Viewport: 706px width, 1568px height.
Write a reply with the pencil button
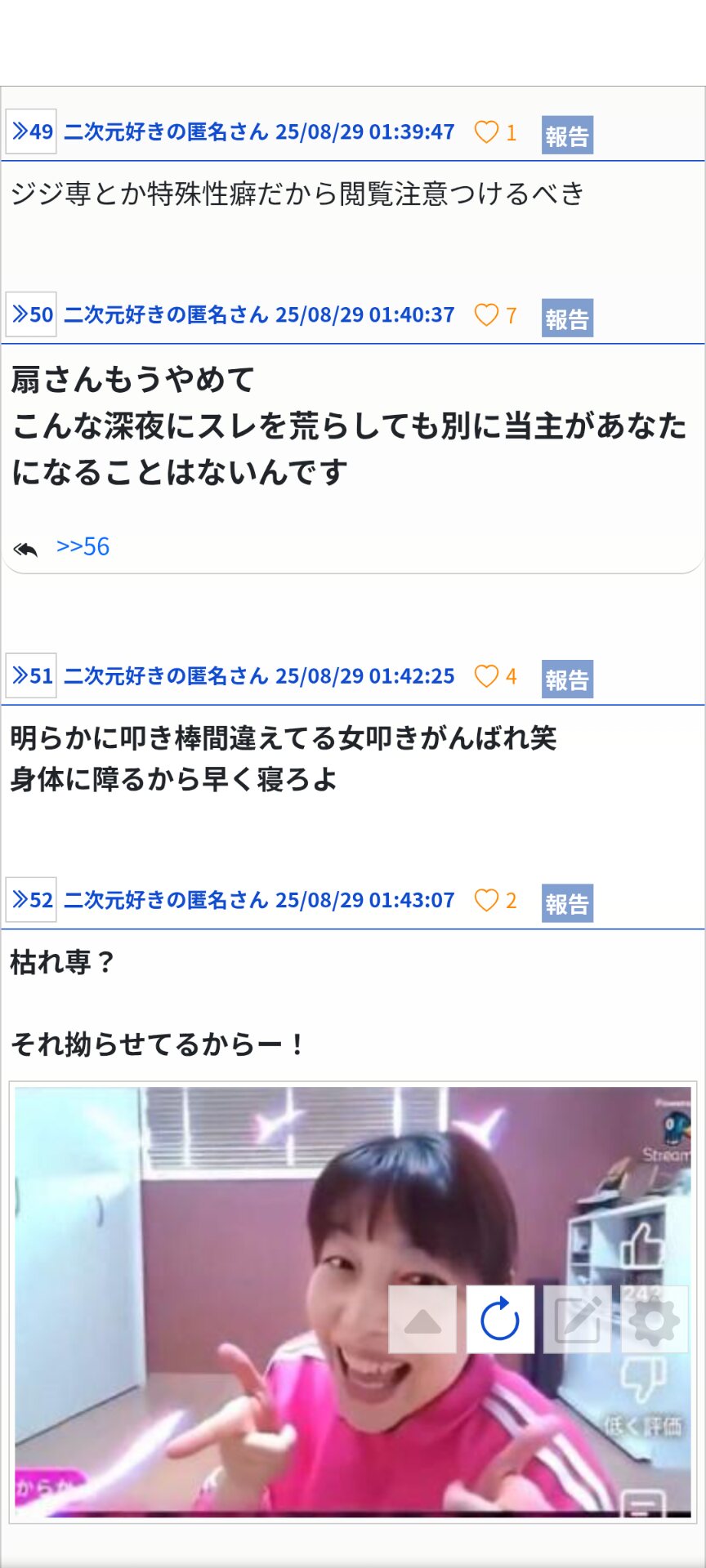coord(578,1320)
